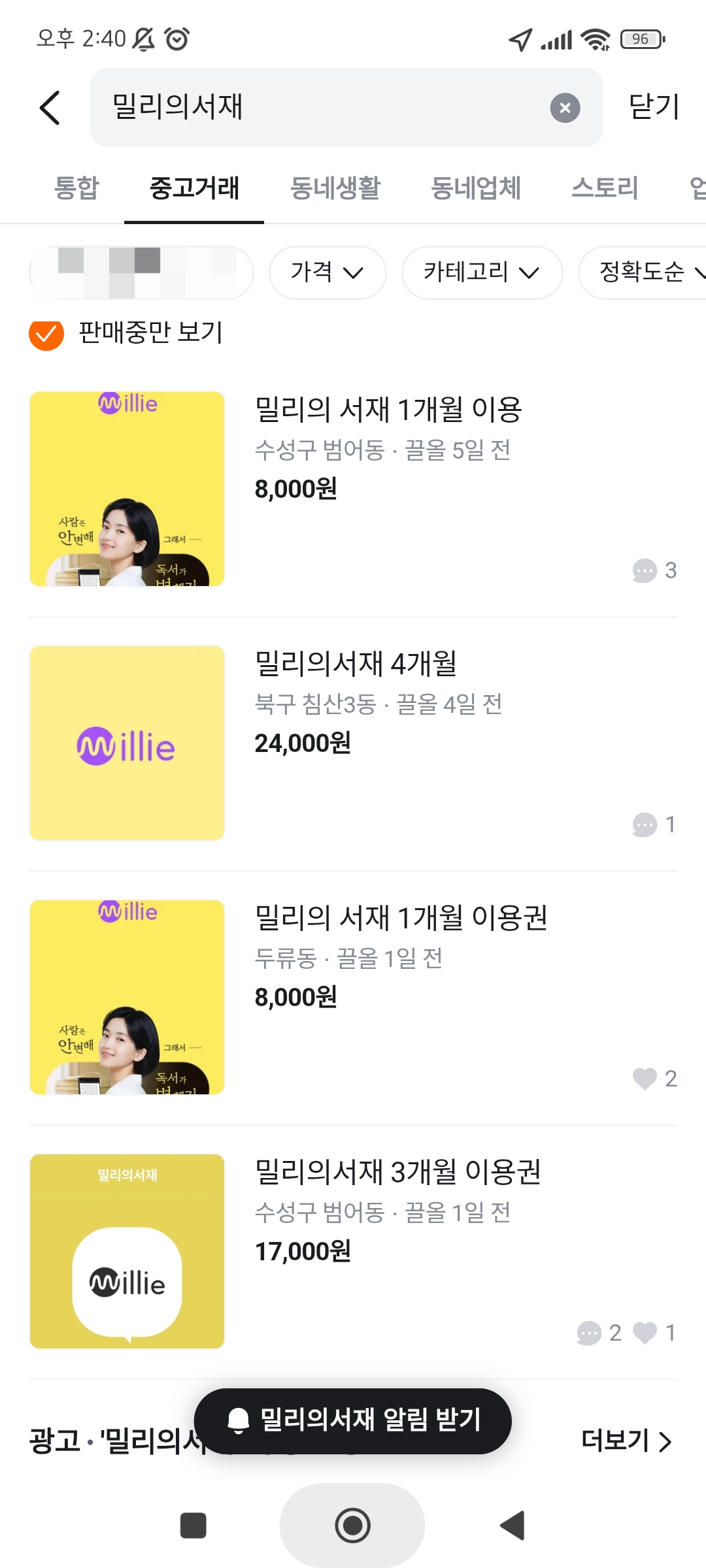
Task: Go back using the top-left arrow
Action: [x=50, y=108]
